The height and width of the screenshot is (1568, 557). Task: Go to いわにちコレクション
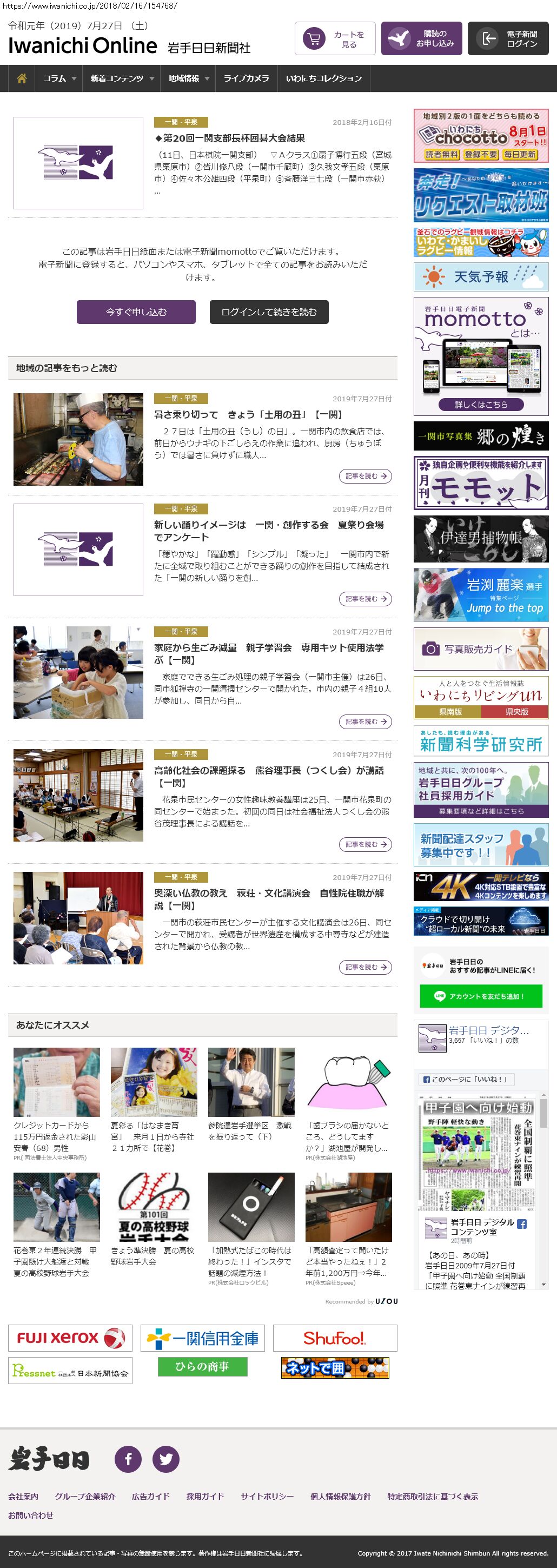pos(323,78)
